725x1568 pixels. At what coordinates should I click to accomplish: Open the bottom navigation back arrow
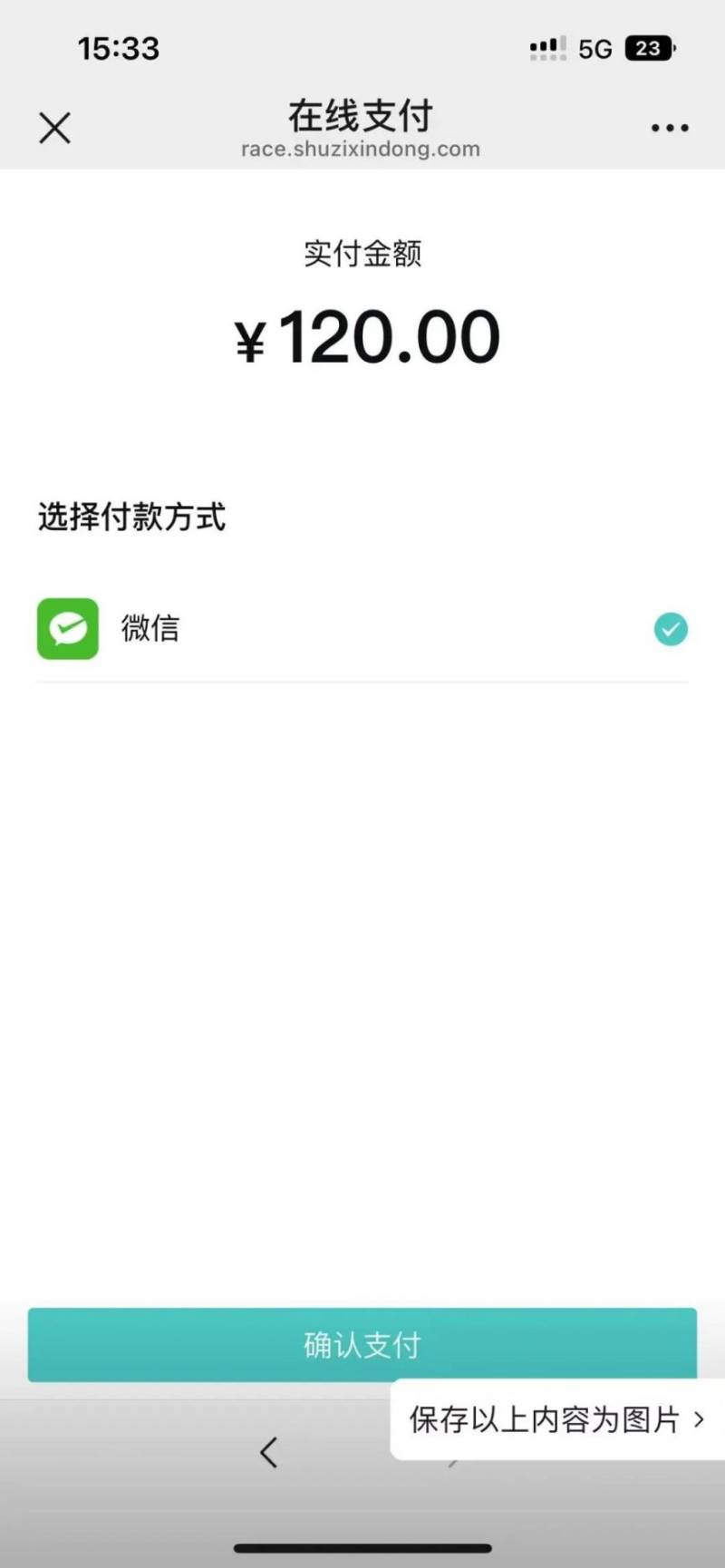(x=268, y=1452)
